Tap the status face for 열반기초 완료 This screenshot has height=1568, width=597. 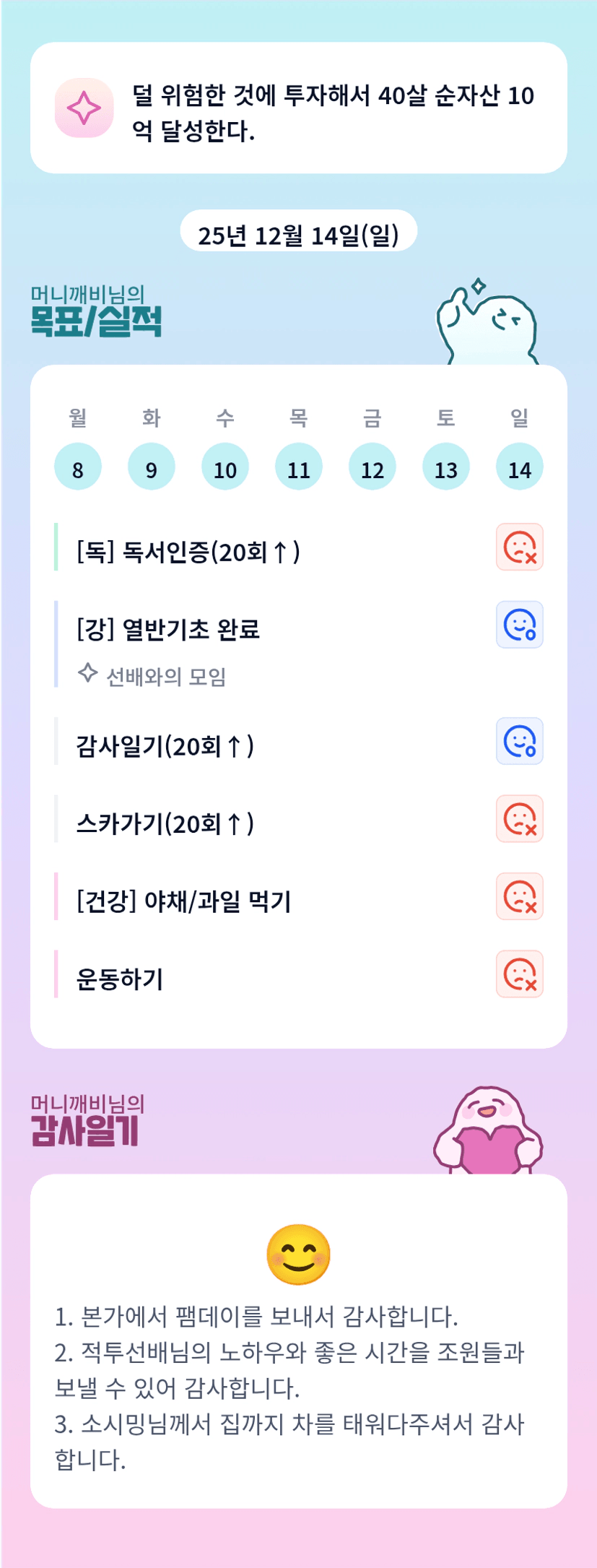click(520, 625)
